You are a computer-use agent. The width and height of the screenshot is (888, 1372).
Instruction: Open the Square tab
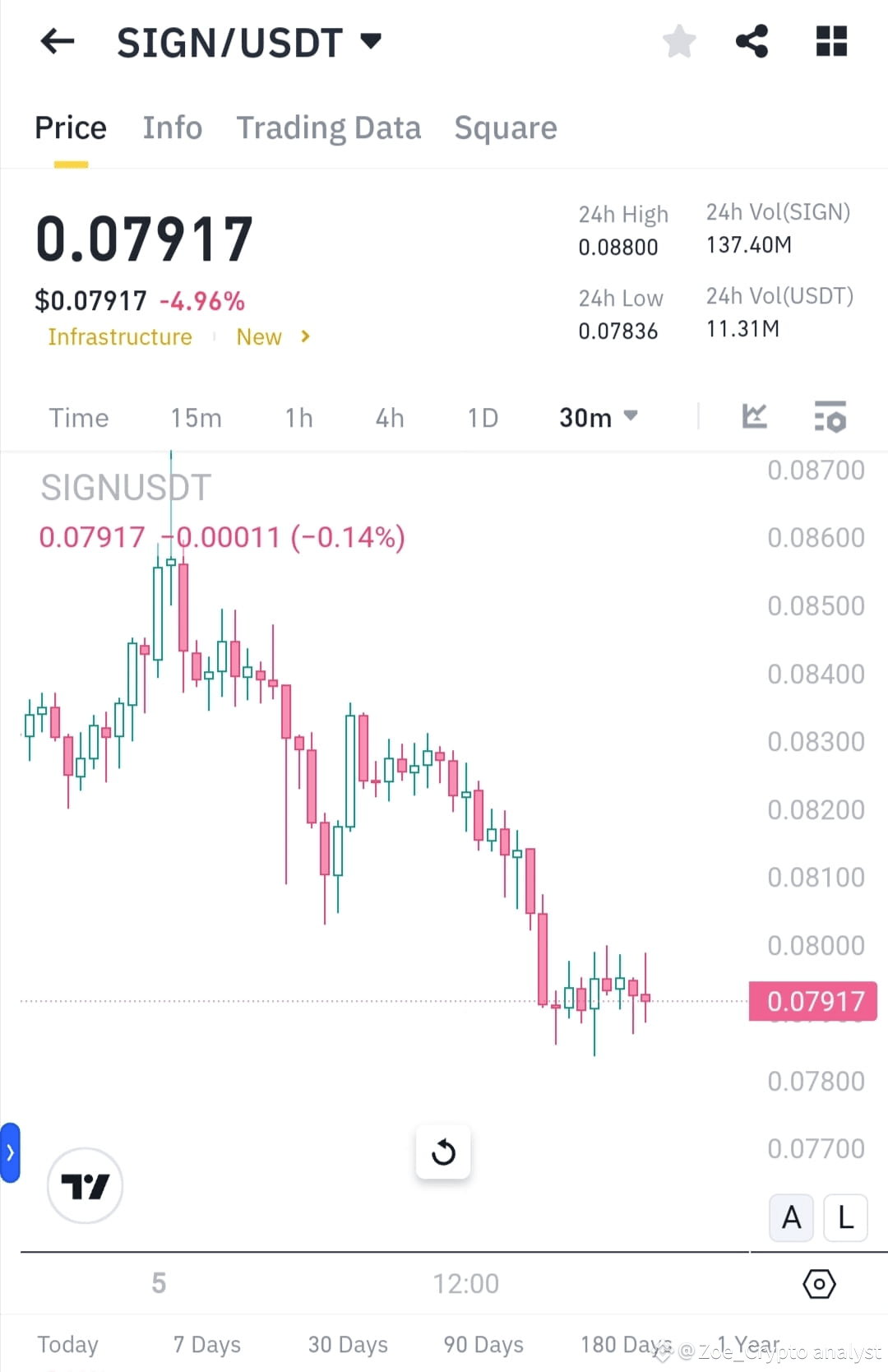pos(506,127)
